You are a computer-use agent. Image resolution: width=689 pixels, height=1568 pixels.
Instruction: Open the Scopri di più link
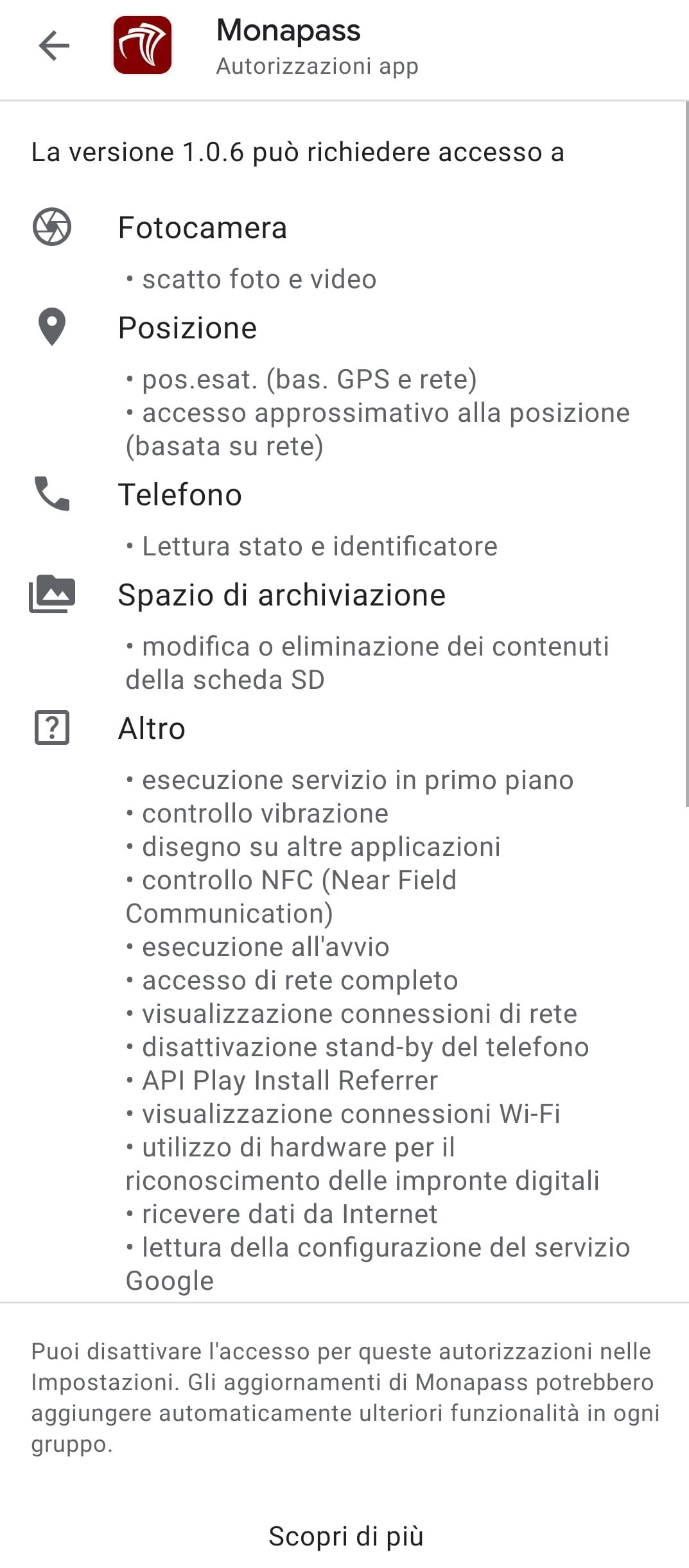click(345, 1537)
